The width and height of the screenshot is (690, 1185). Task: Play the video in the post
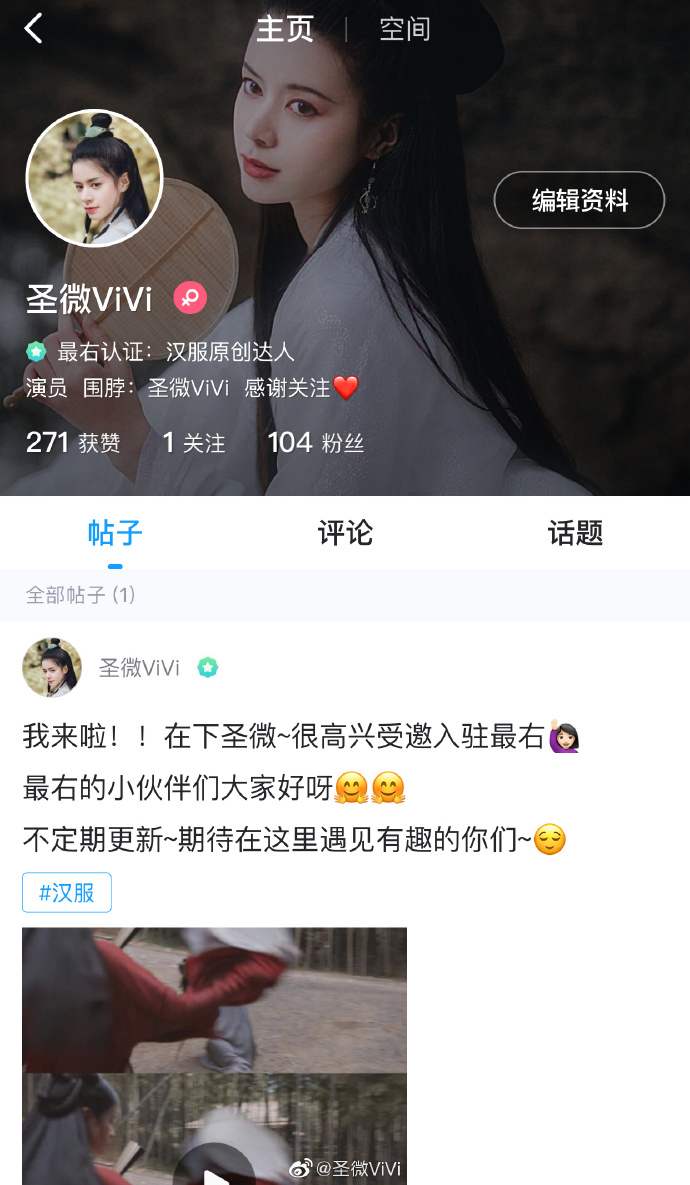(214, 1170)
